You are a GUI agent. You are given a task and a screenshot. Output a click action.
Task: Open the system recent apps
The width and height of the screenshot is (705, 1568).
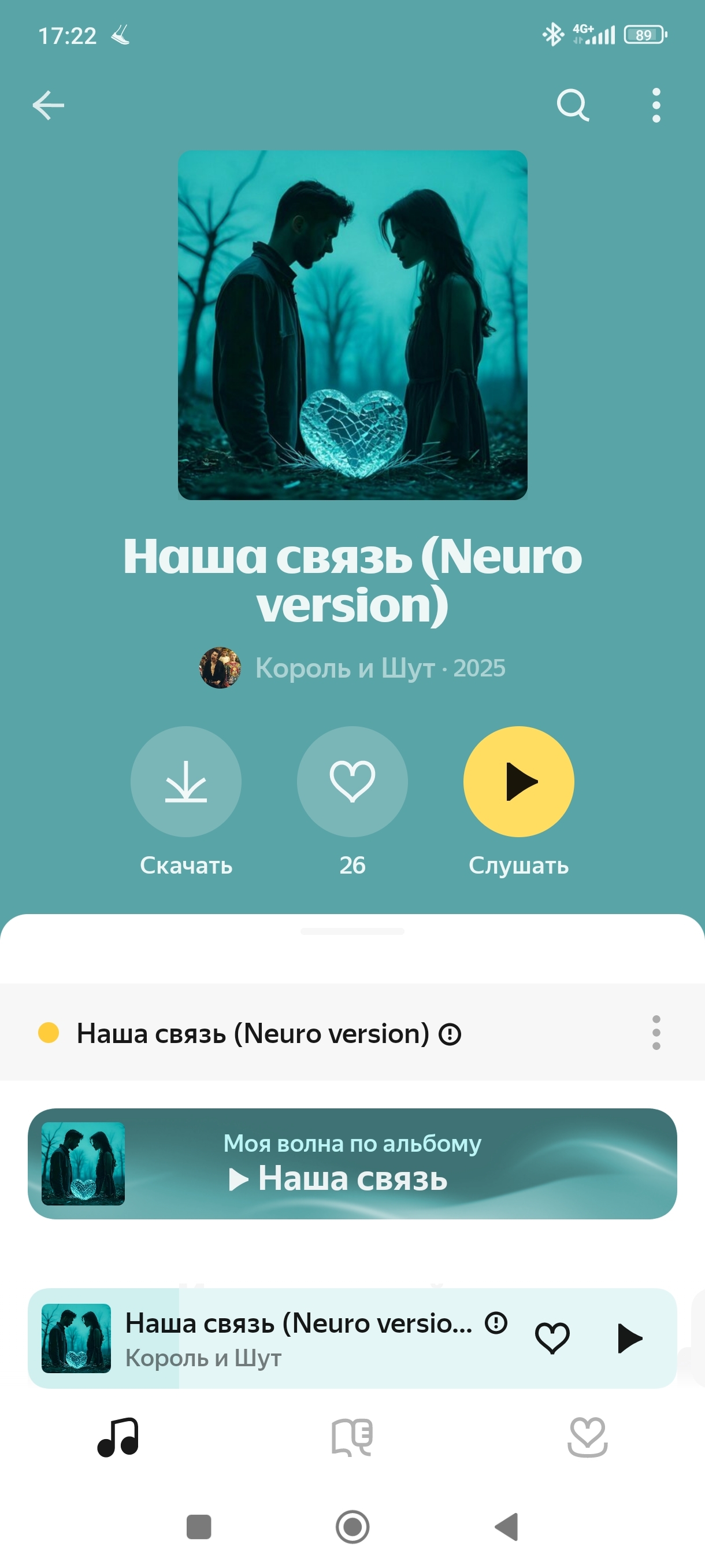[x=199, y=1526]
